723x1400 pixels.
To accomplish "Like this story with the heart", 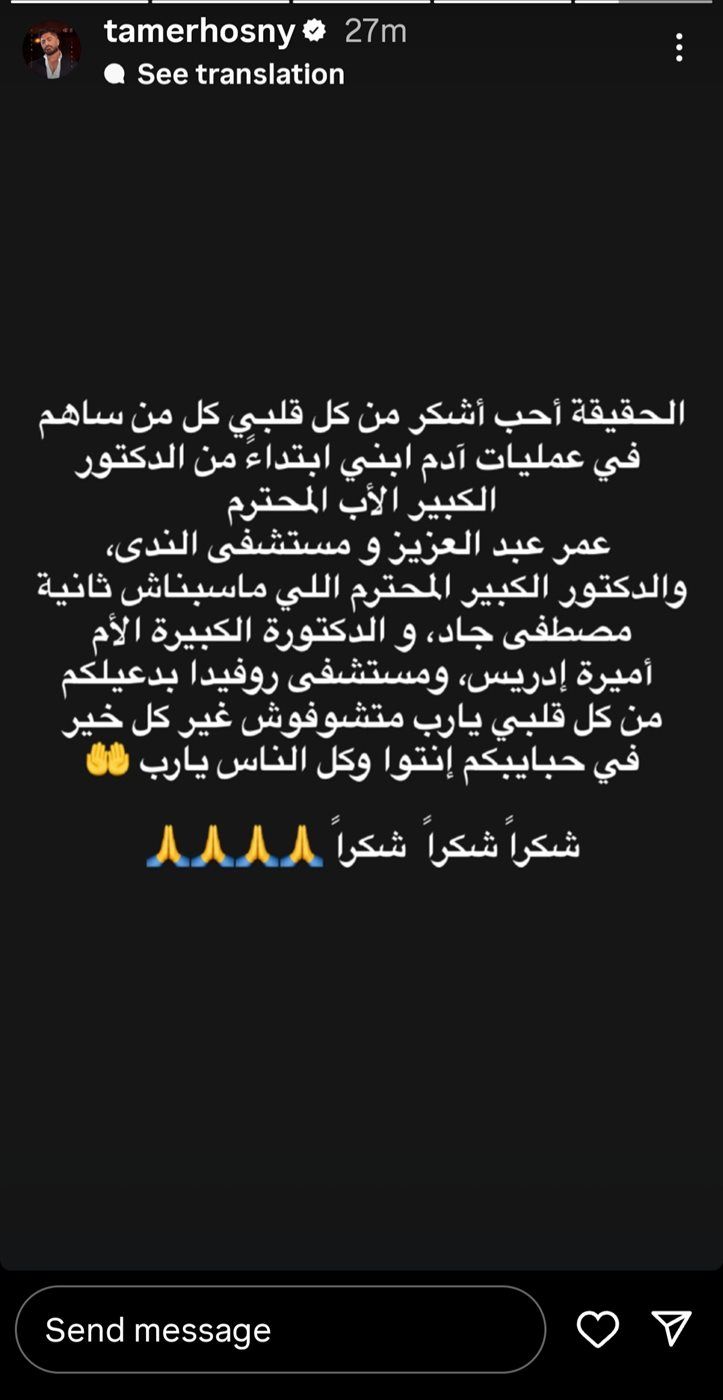I will pyautogui.click(x=598, y=1329).
